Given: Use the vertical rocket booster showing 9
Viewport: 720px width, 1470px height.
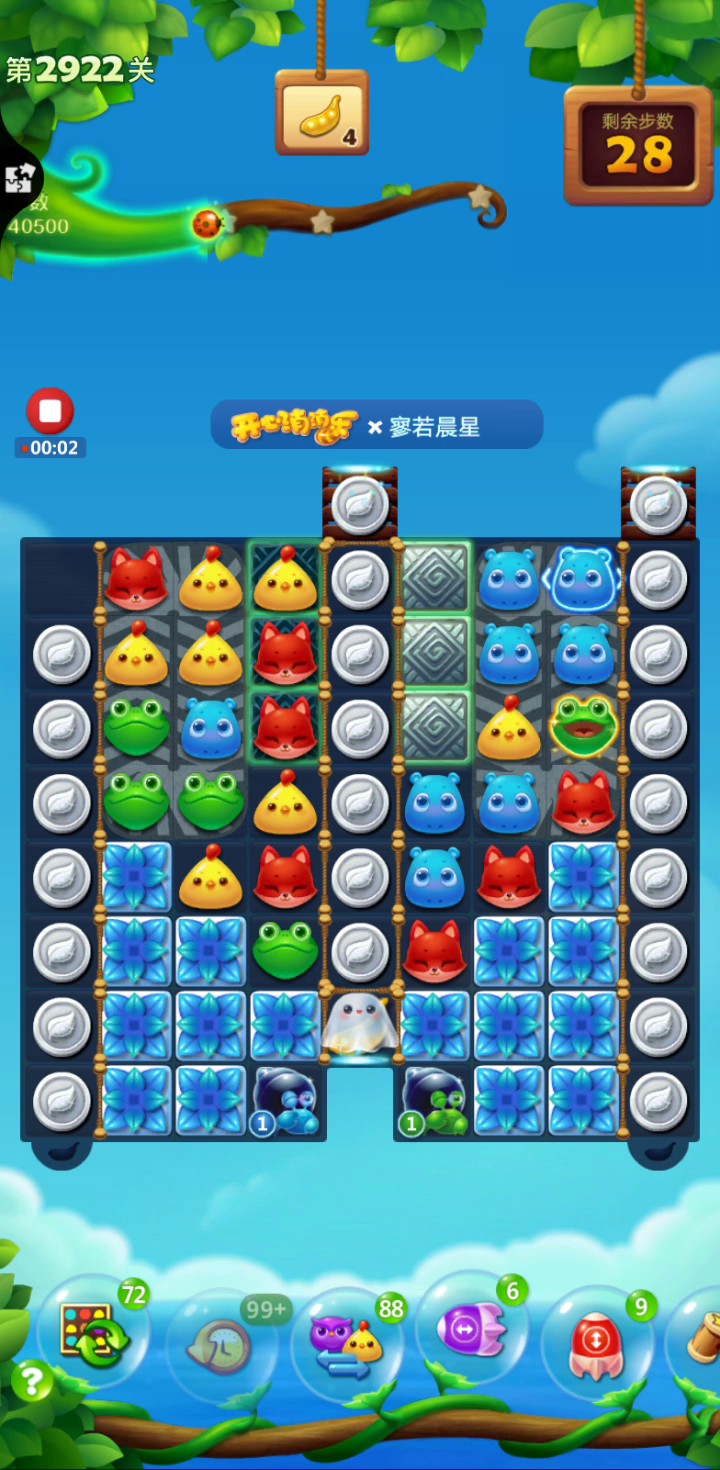Looking at the screenshot, I should (599, 1342).
